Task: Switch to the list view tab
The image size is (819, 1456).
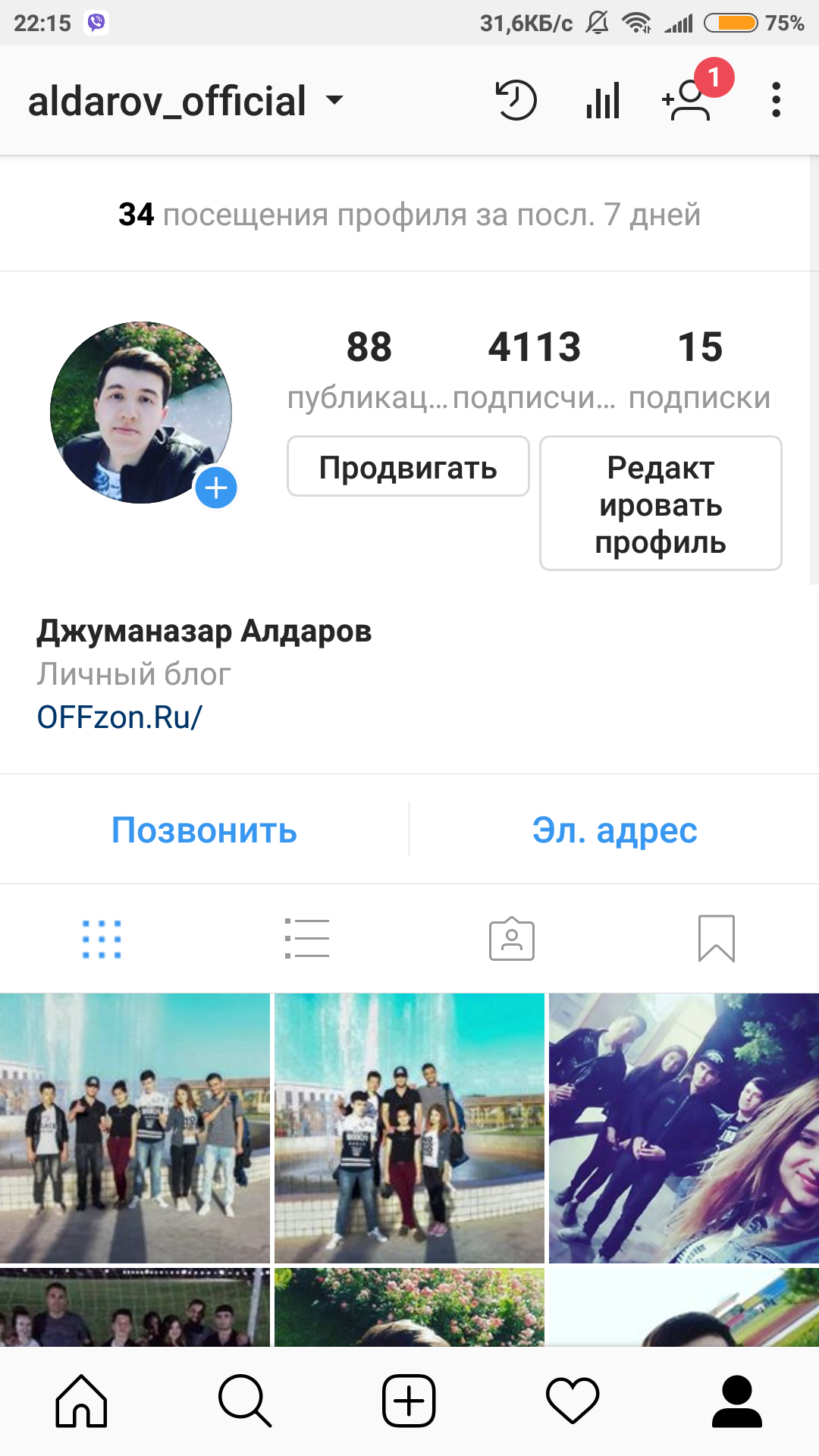Action: click(307, 939)
